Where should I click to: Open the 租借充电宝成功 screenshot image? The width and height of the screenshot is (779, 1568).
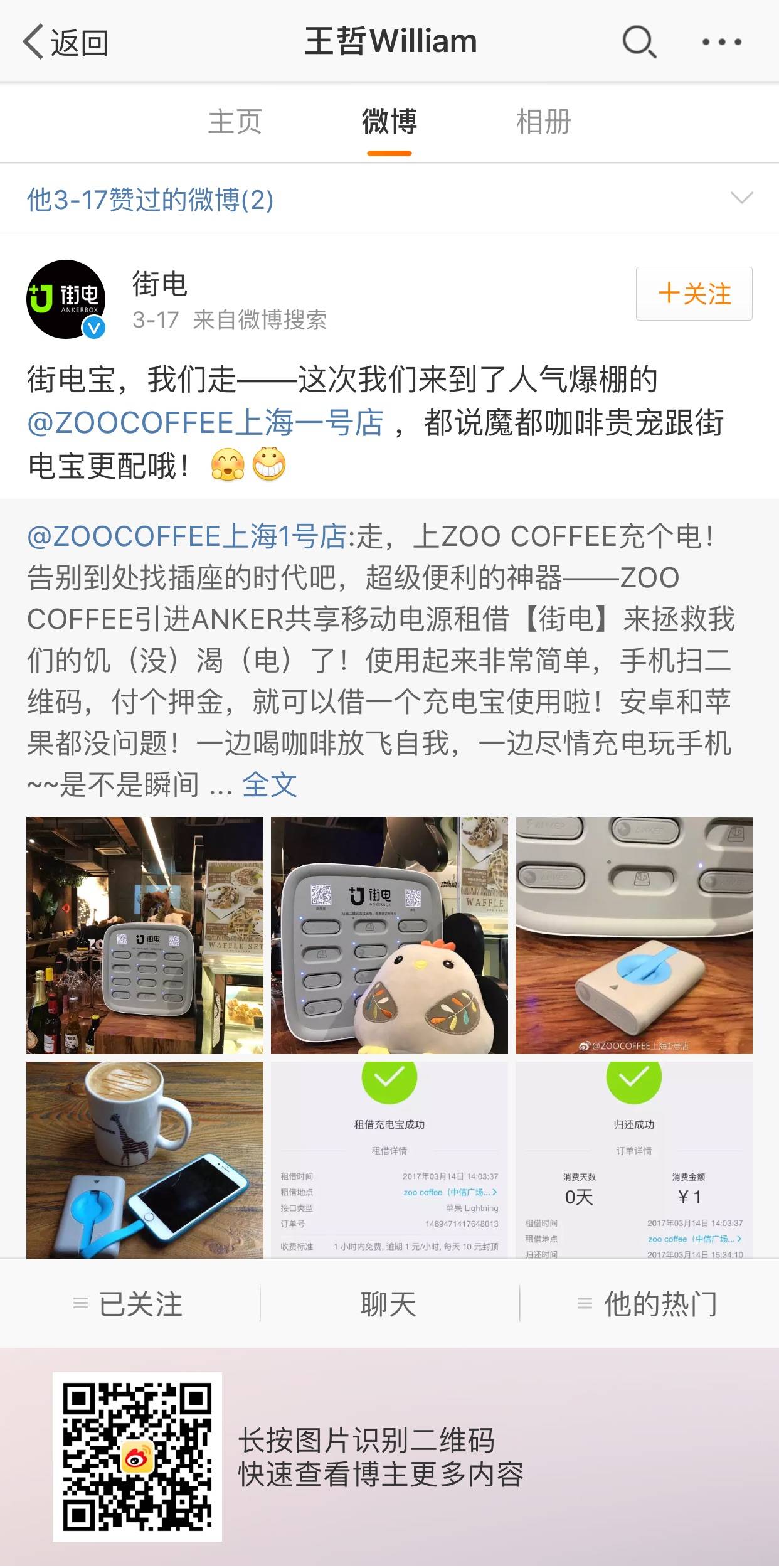(x=389, y=1160)
